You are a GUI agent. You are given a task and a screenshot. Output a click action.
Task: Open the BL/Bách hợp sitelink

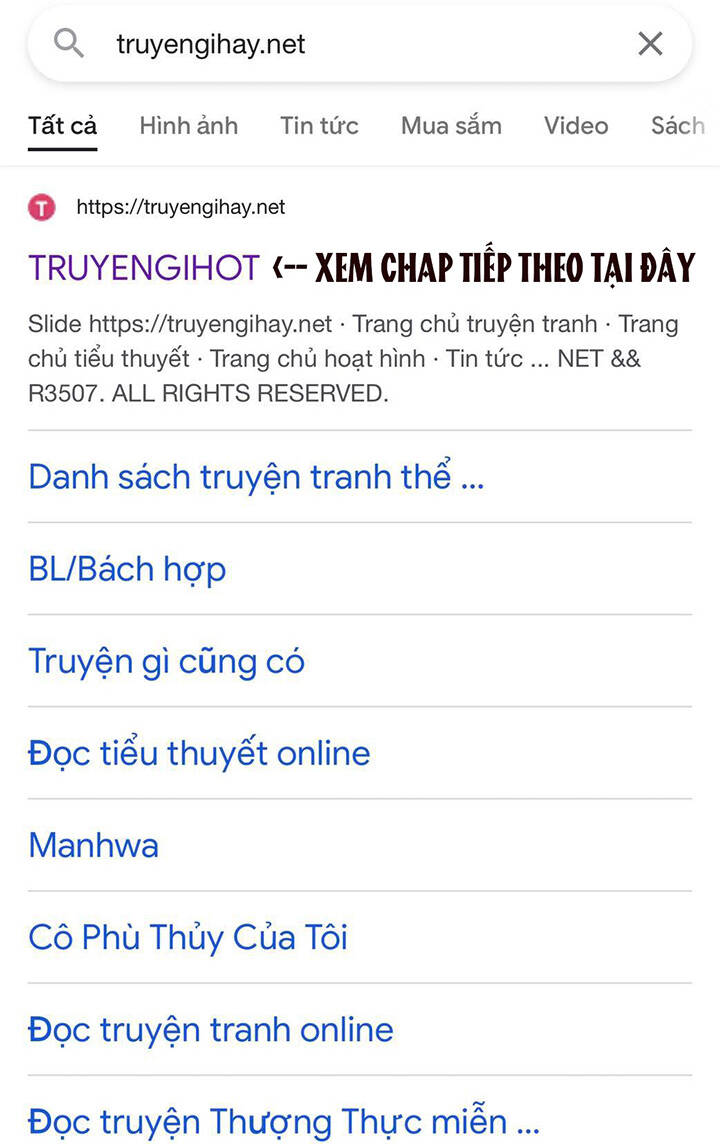127,569
